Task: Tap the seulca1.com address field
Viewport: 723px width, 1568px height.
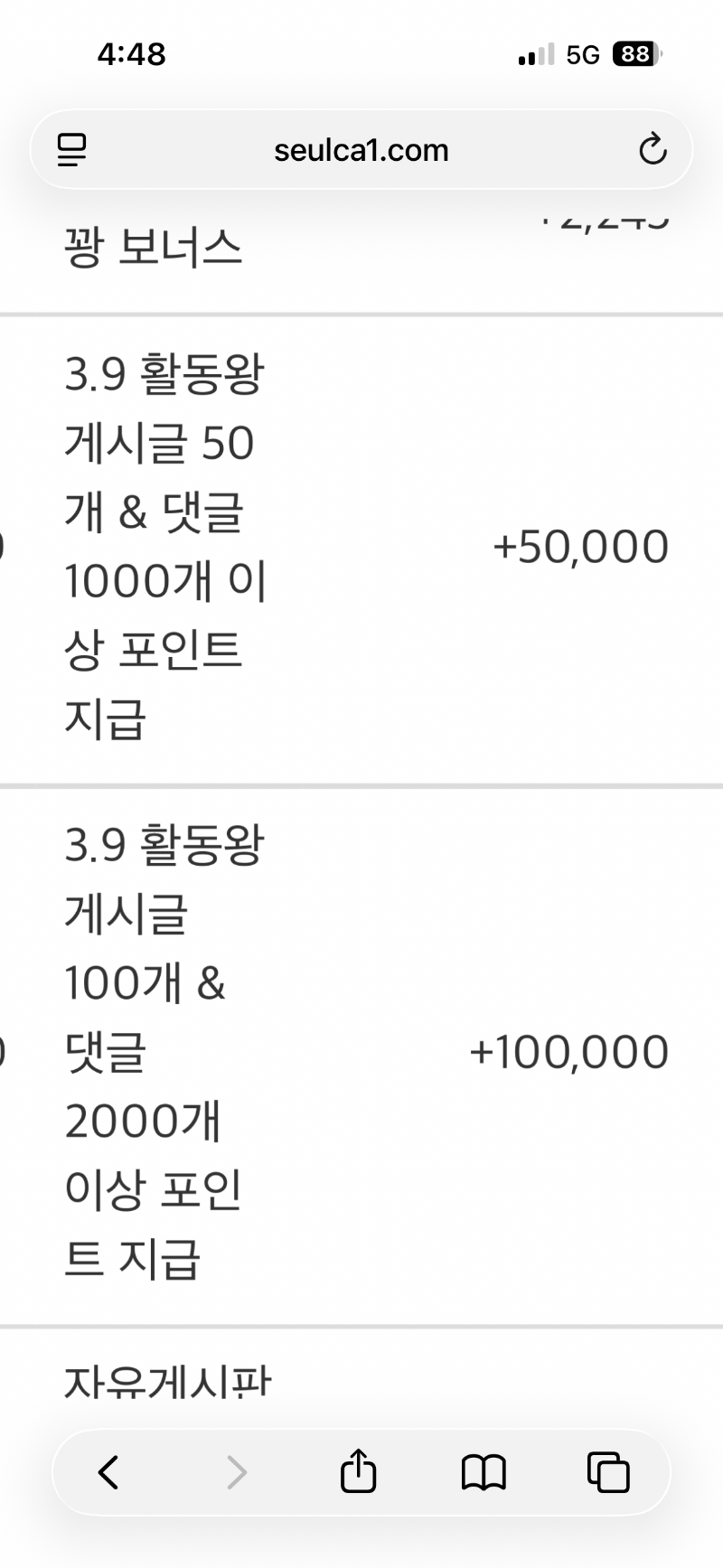Action: [361, 150]
